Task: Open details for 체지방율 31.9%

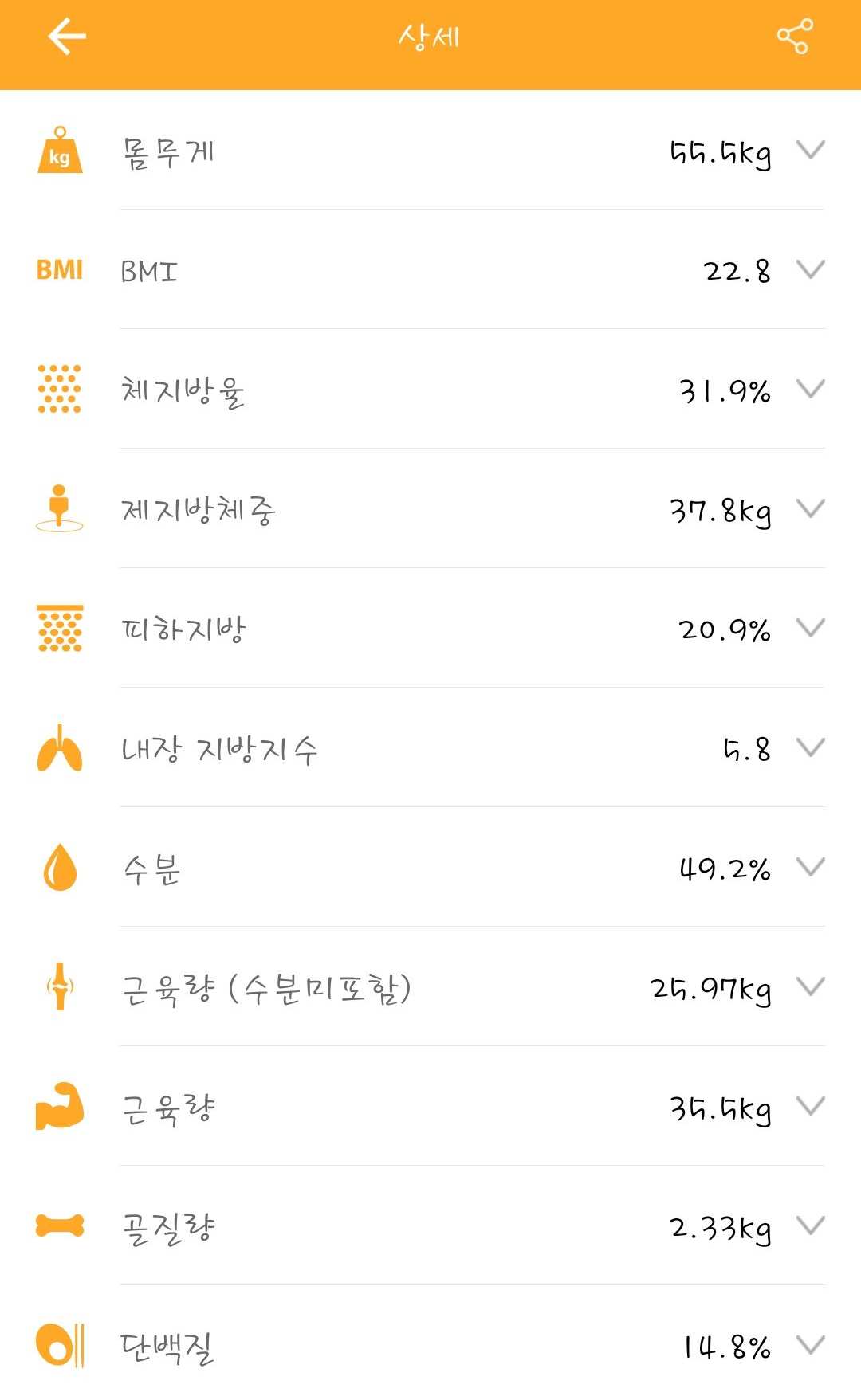Action: pyautogui.click(x=811, y=390)
